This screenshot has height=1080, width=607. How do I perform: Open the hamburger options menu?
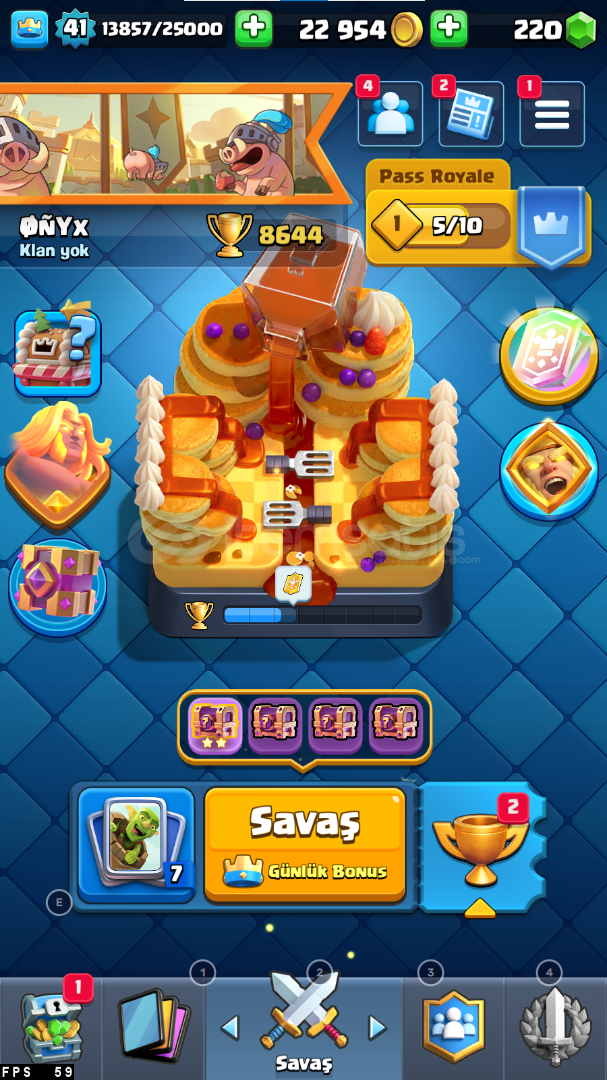(552, 114)
